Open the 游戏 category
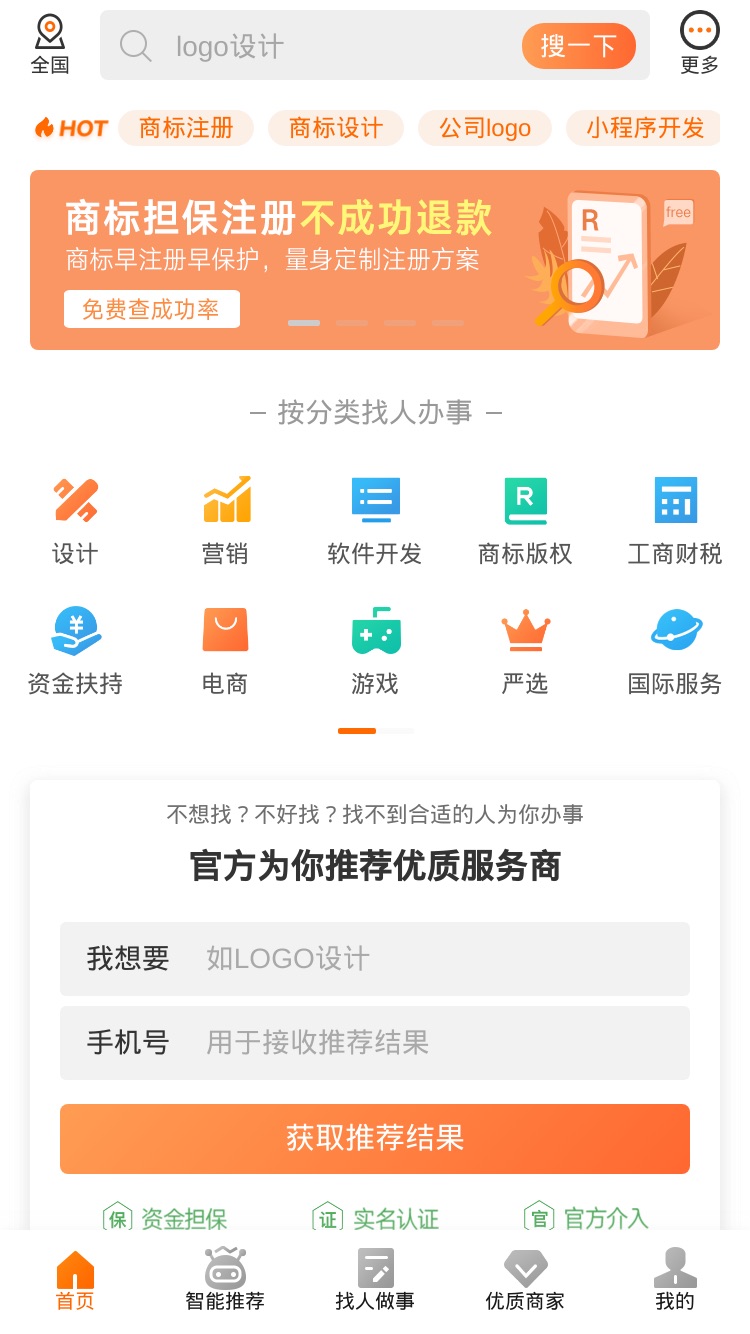Screen dimensions: 750x1334 [375, 651]
